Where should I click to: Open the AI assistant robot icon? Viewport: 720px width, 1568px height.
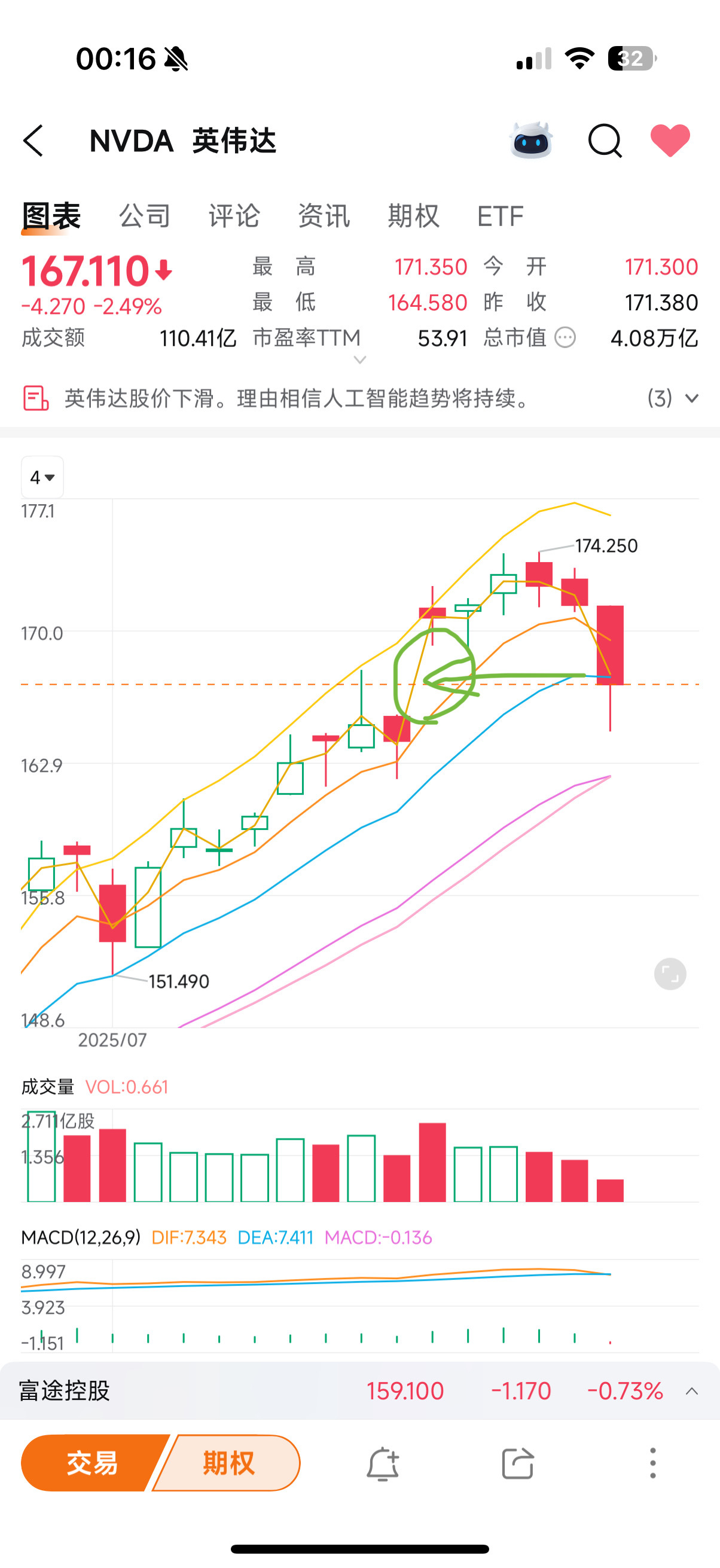[532, 141]
